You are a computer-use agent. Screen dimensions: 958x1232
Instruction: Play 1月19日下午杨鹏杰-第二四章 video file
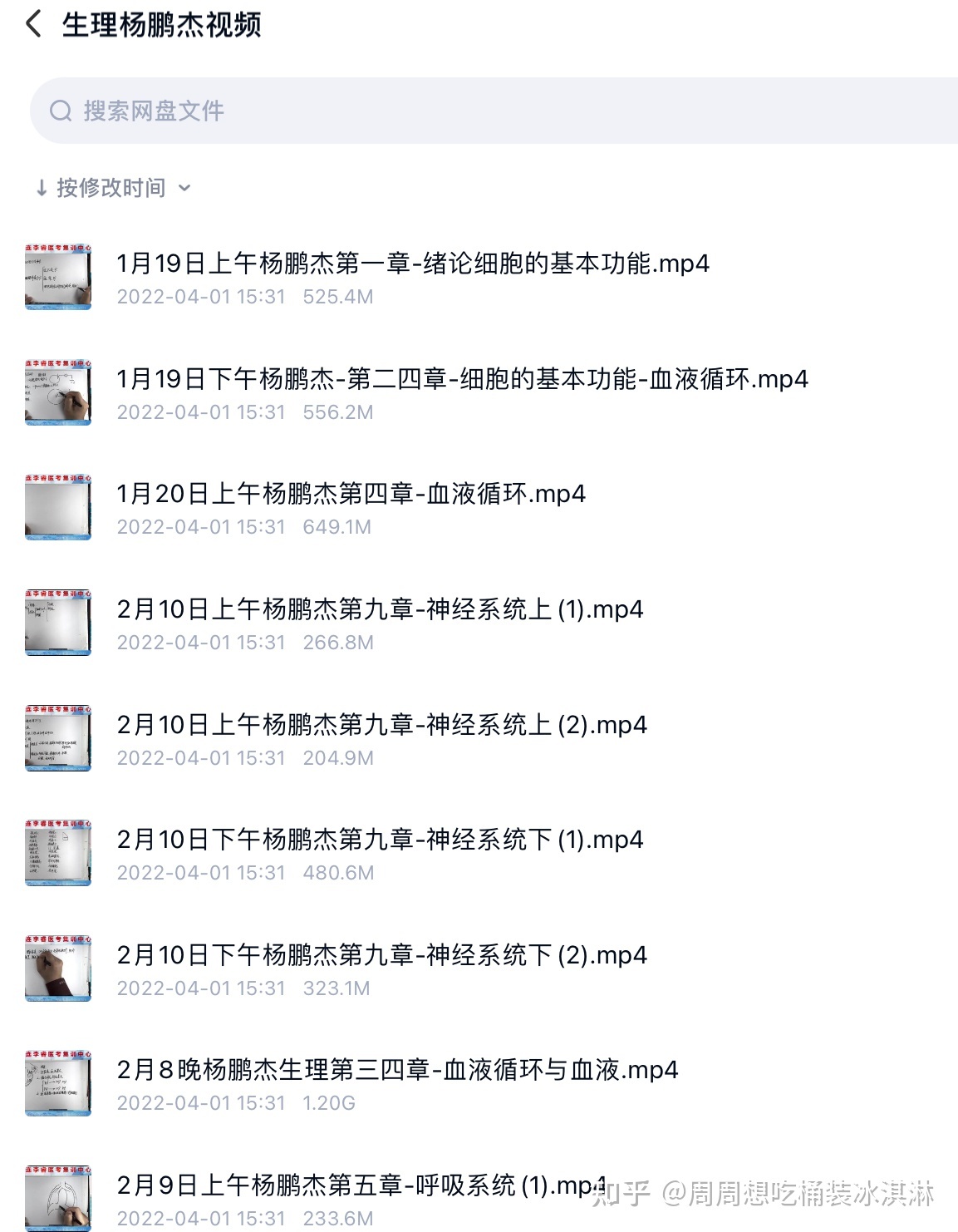click(x=461, y=380)
